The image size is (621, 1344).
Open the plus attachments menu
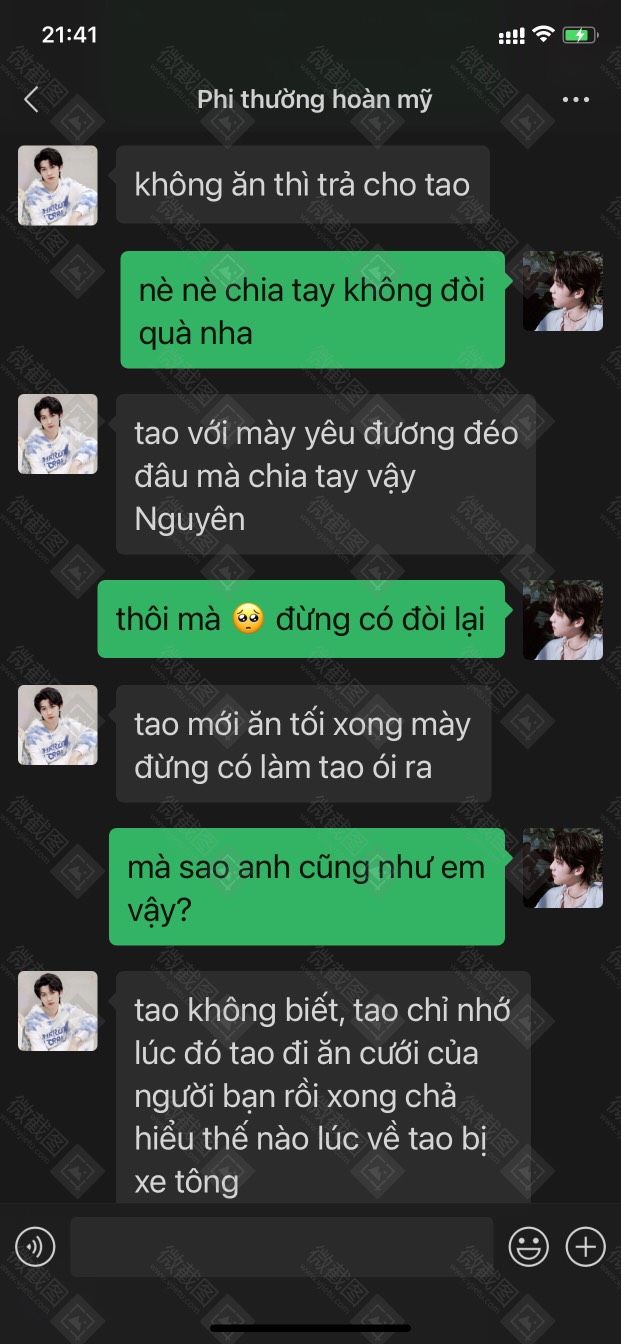pos(586,1246)
